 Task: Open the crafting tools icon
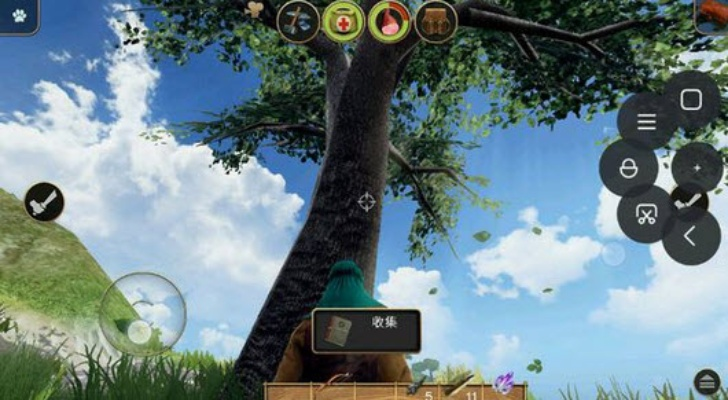pos(297,21)
